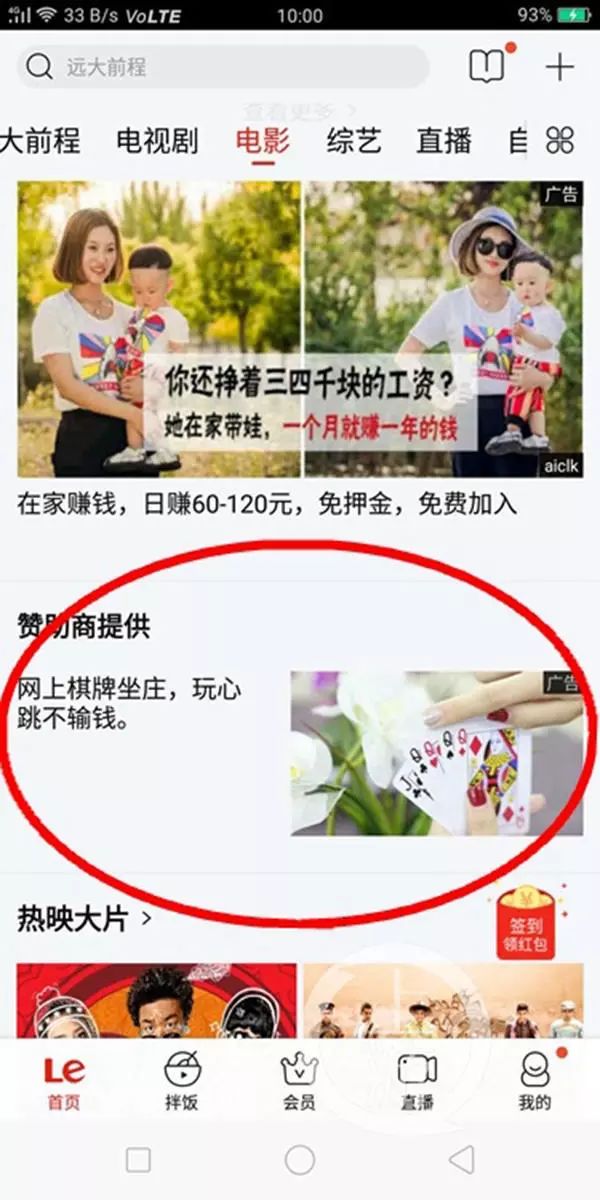Open the 大前程 tab

click(40, 141)
